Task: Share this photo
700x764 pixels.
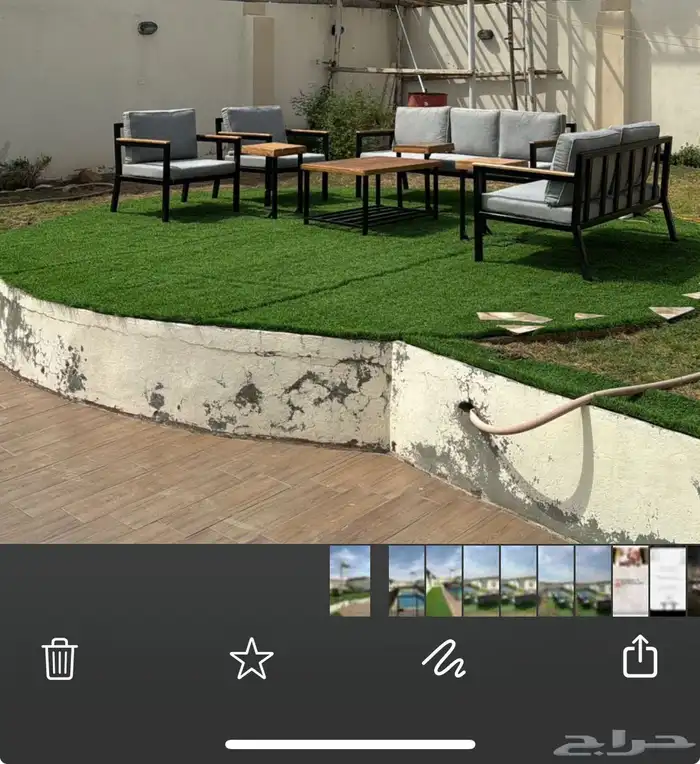Action: 640,657
